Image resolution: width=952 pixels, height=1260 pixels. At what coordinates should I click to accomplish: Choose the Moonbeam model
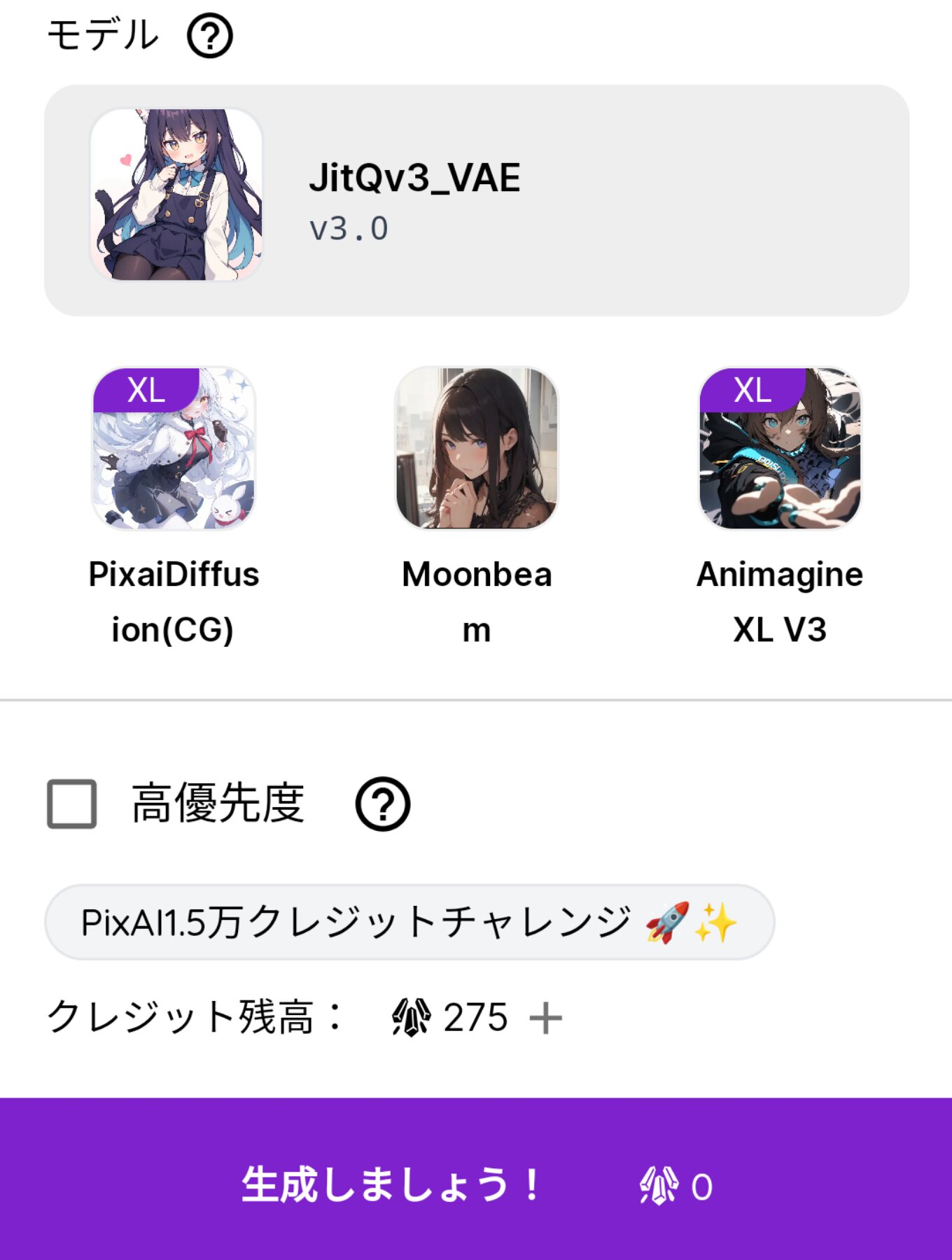point(477,449)
